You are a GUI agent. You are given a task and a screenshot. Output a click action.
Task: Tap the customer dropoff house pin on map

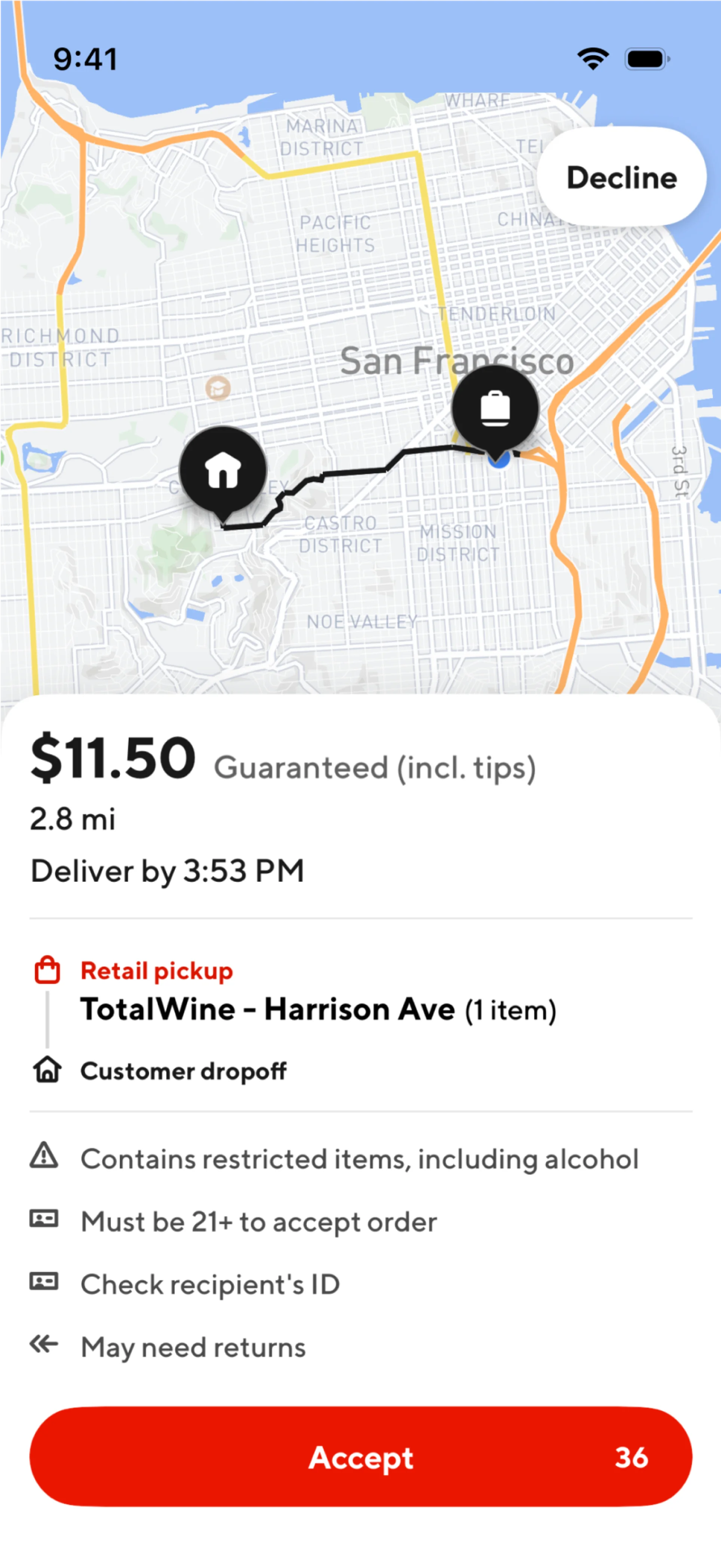(x=223, y=471)
